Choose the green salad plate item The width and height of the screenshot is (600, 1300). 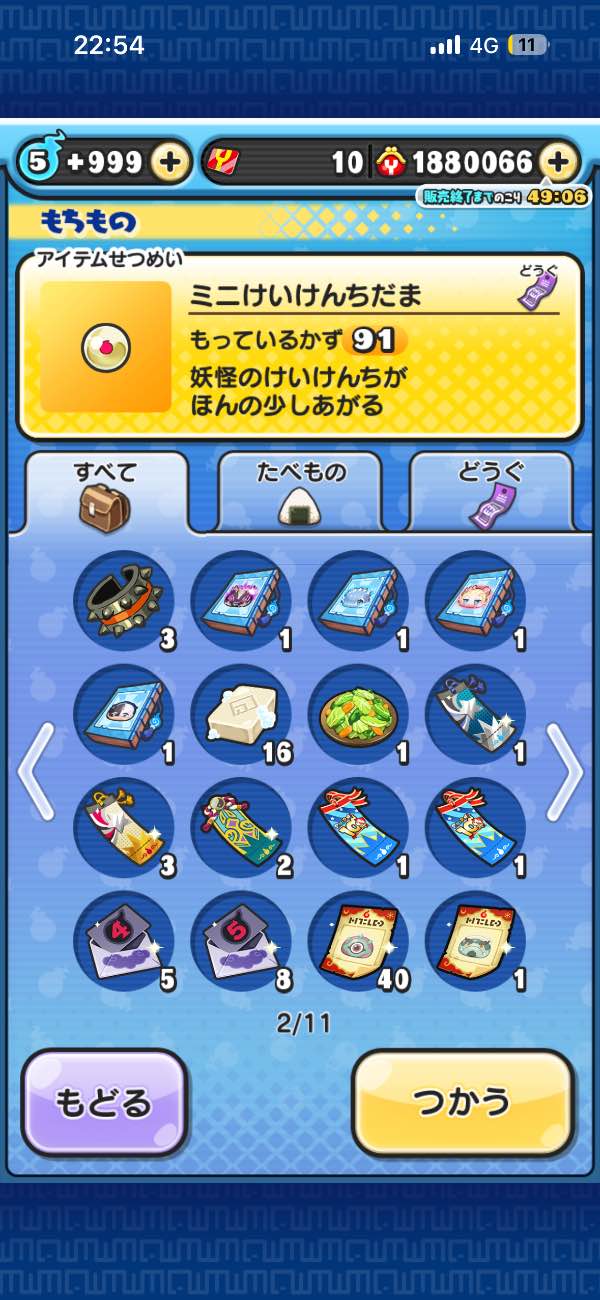point(357,714)
